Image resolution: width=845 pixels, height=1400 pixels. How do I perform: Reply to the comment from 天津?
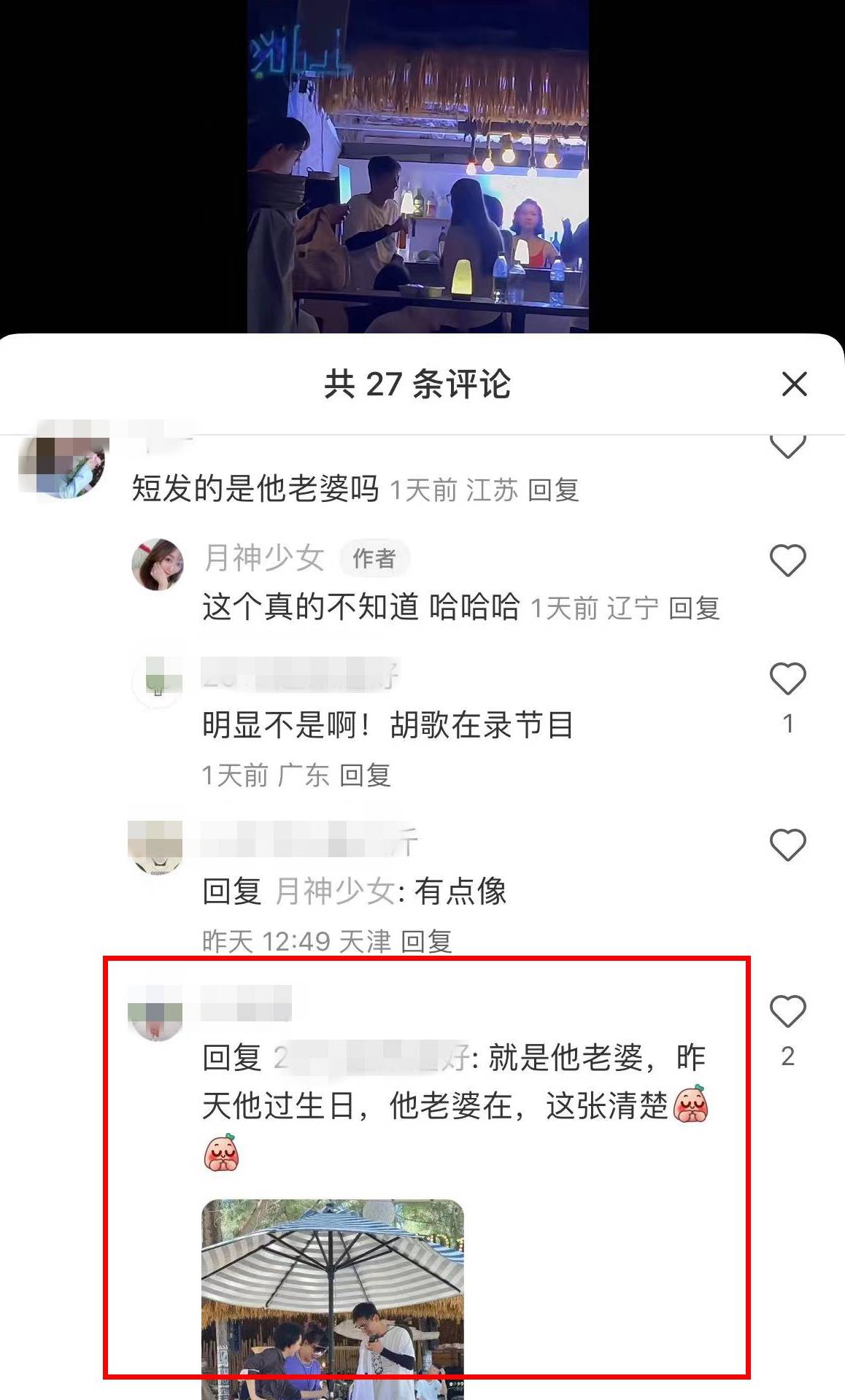[x=426, y=941]
